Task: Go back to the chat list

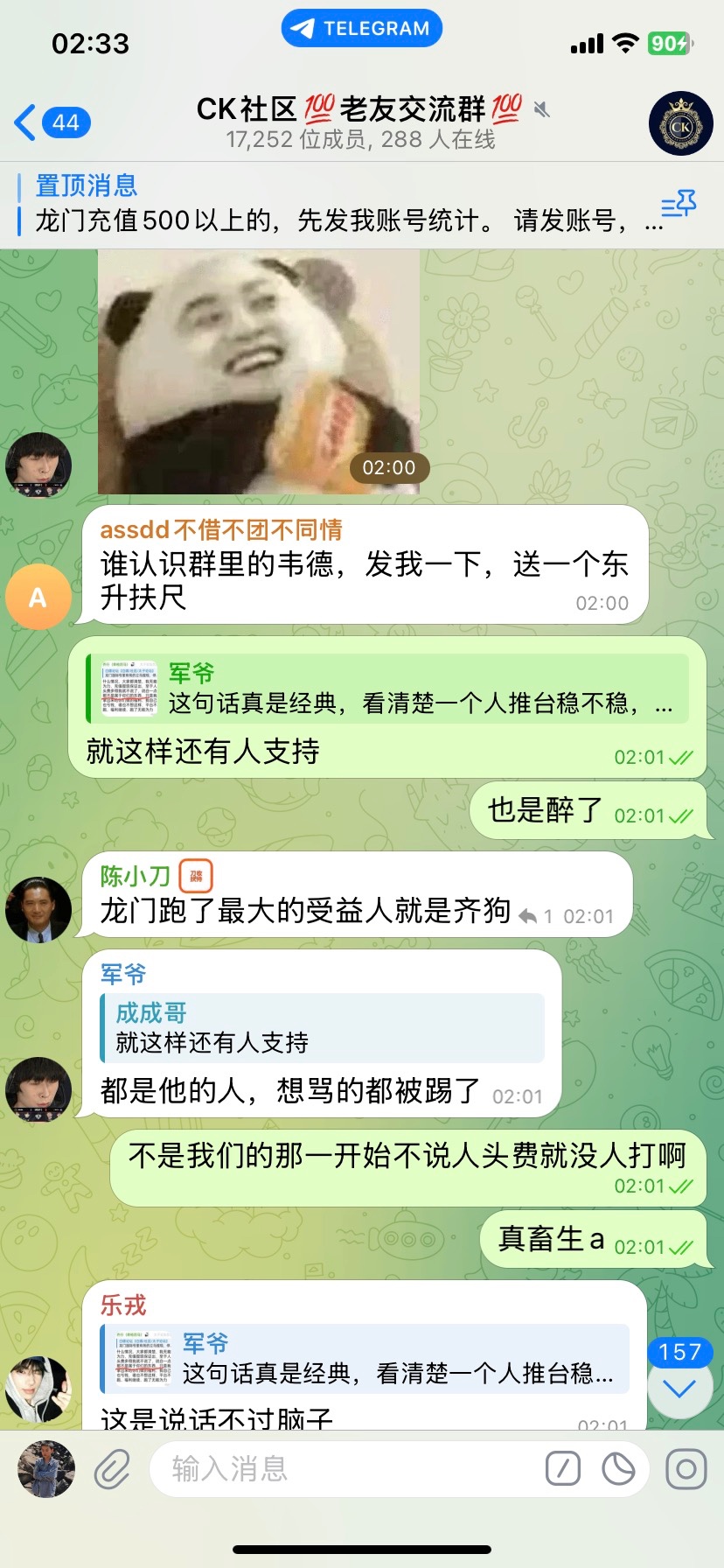Action: pos(51,122)
